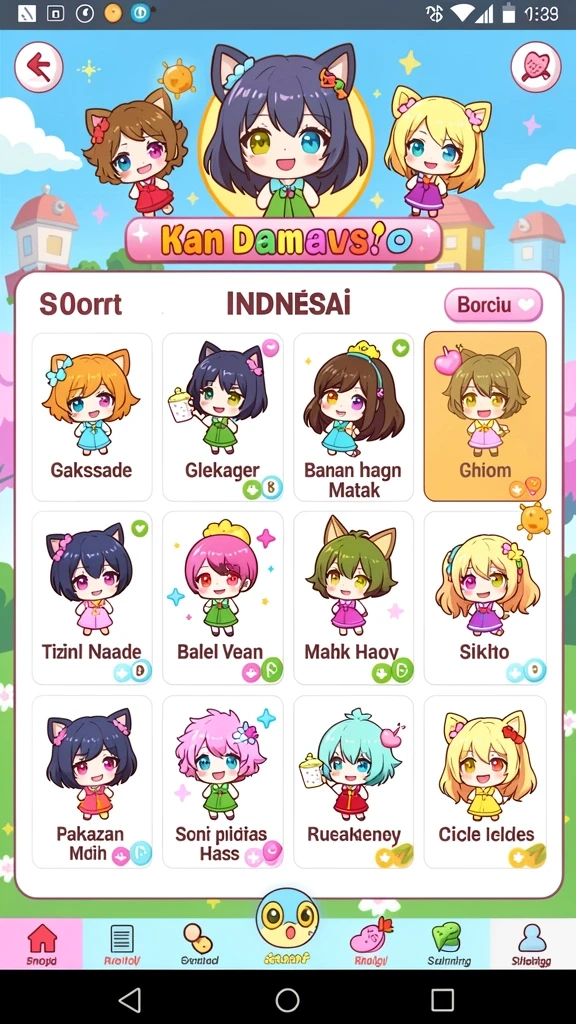Pick the Cicle leldes character card
The width and height of the screenshot is (576, 1024).
pyautogui.click(x=485, y=782)
